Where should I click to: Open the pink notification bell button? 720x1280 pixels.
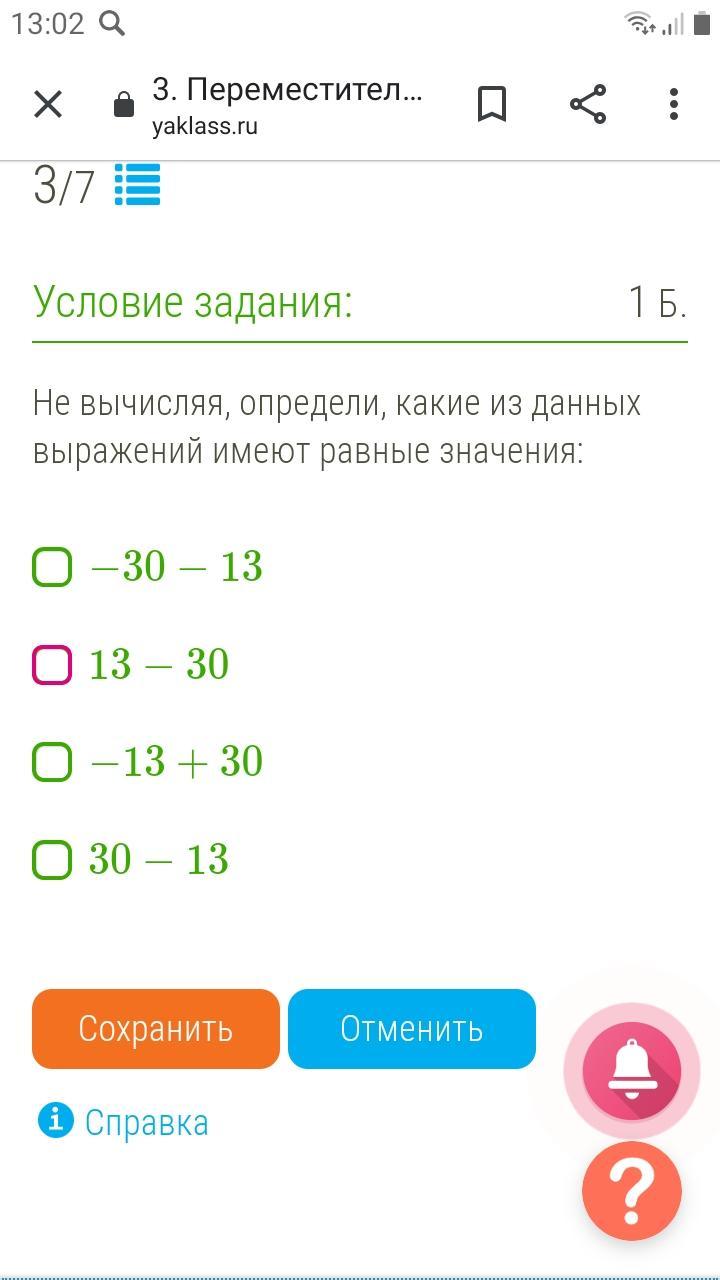coord(632,1071)
